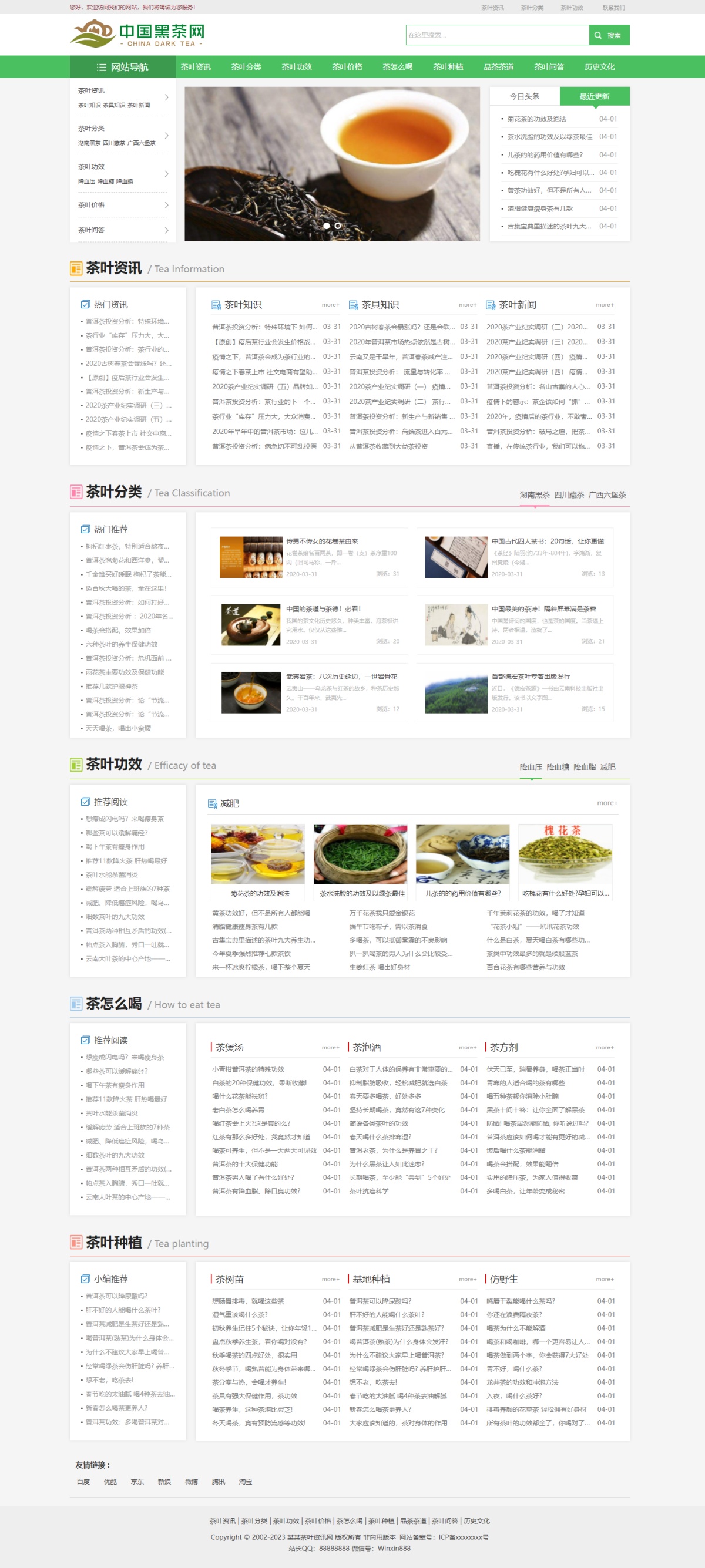Focus the 在这里搜索 search field
The image size is (705, 1568).
(498, 35)
